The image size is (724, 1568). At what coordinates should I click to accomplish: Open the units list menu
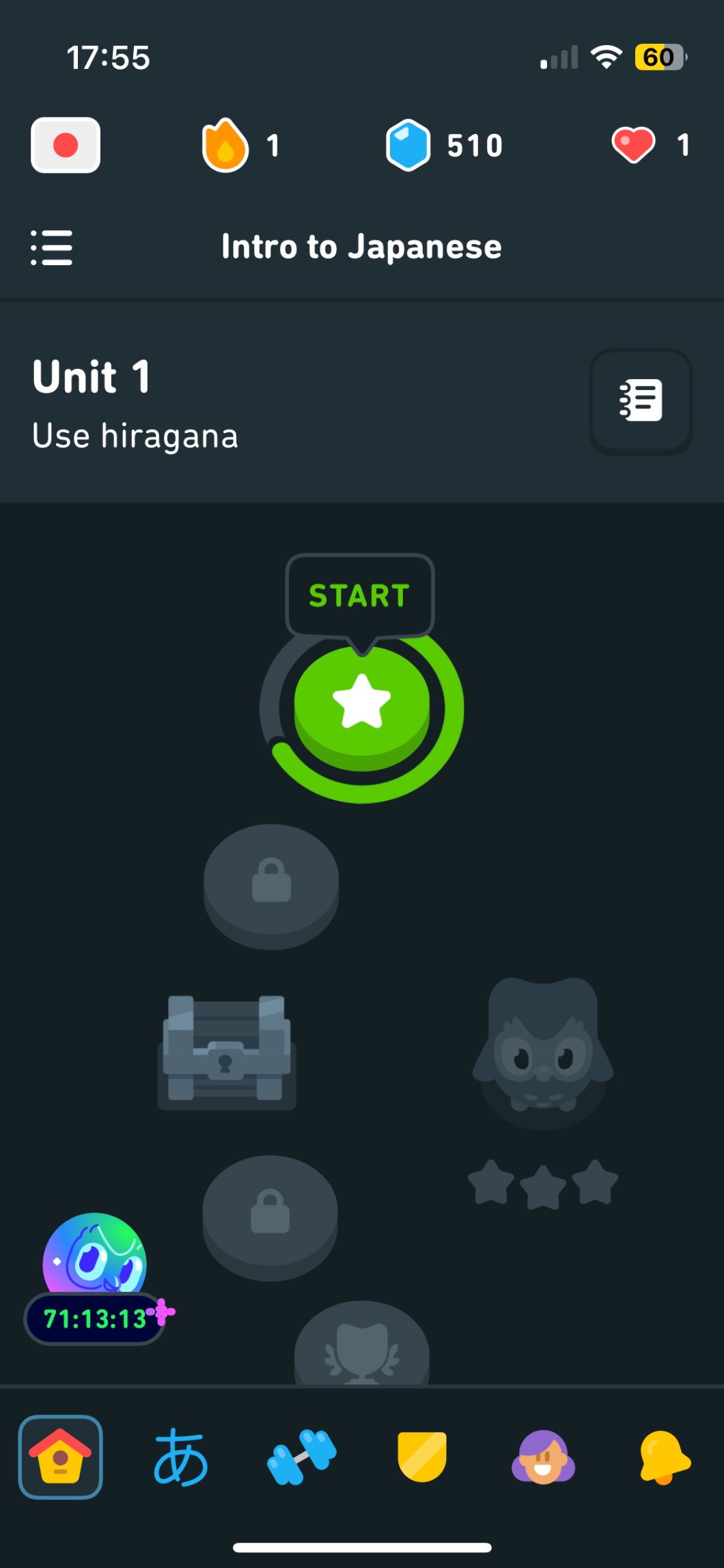[52, 247]
